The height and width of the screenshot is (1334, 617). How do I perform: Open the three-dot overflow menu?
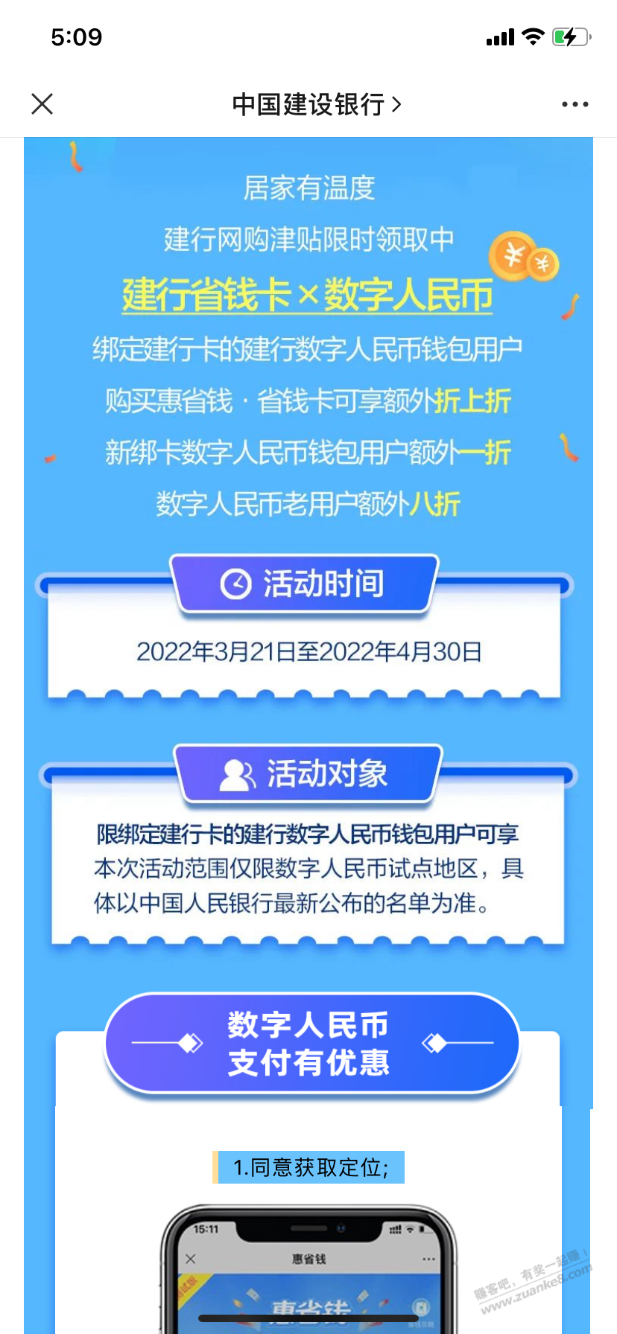(575, 104)
